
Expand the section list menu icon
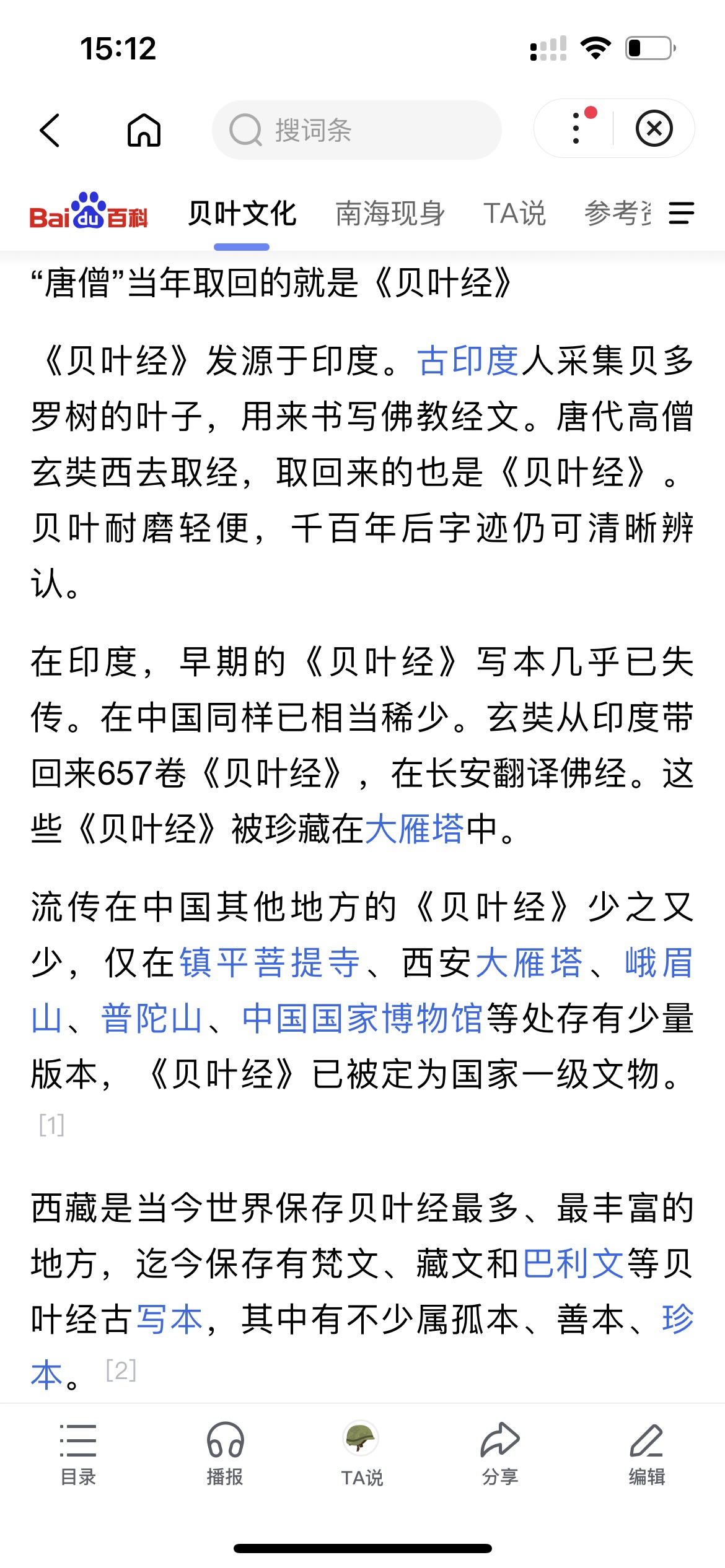coord(681,213)
